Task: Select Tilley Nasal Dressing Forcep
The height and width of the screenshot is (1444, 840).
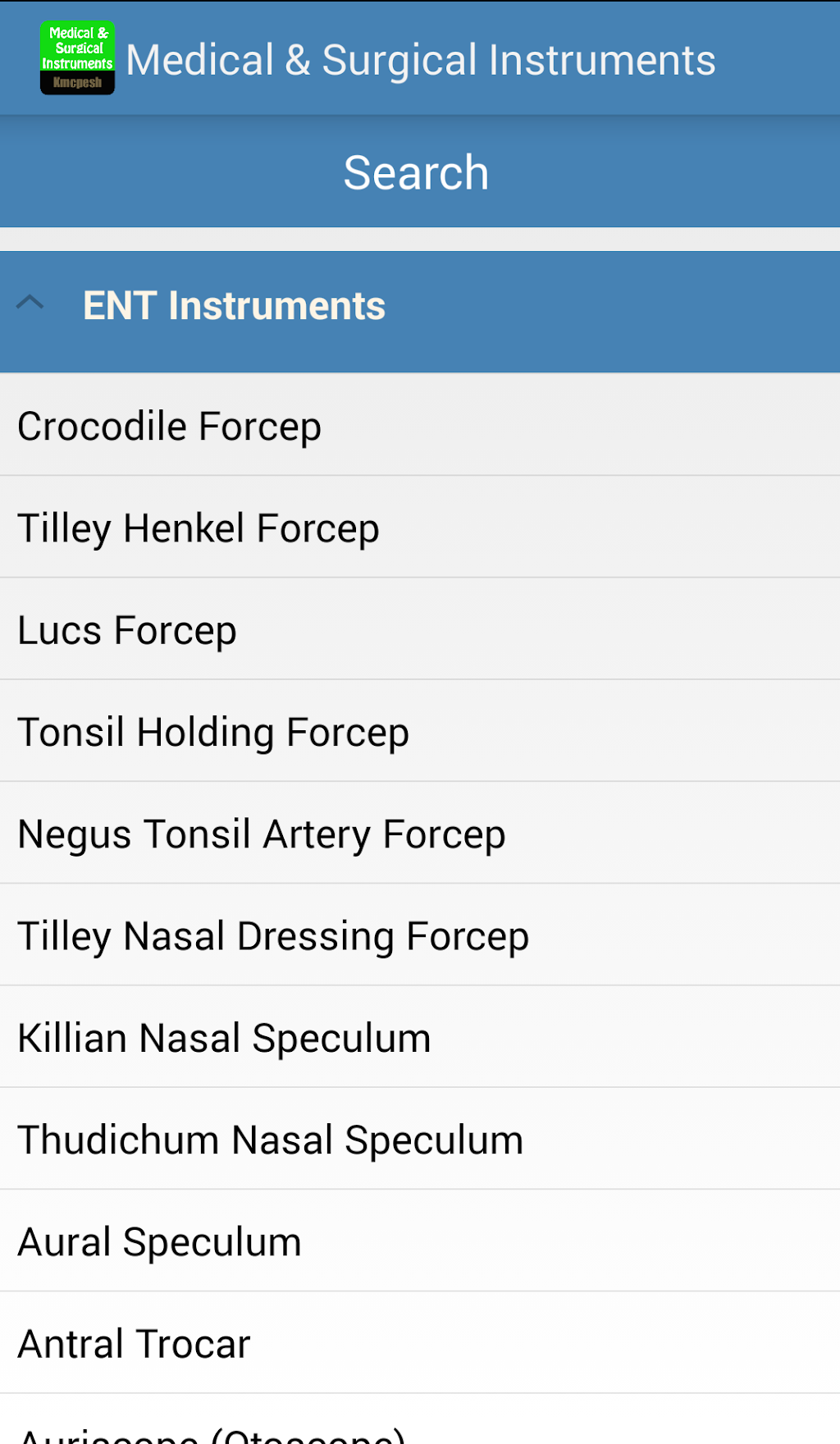Action: (x=420, y=935)
